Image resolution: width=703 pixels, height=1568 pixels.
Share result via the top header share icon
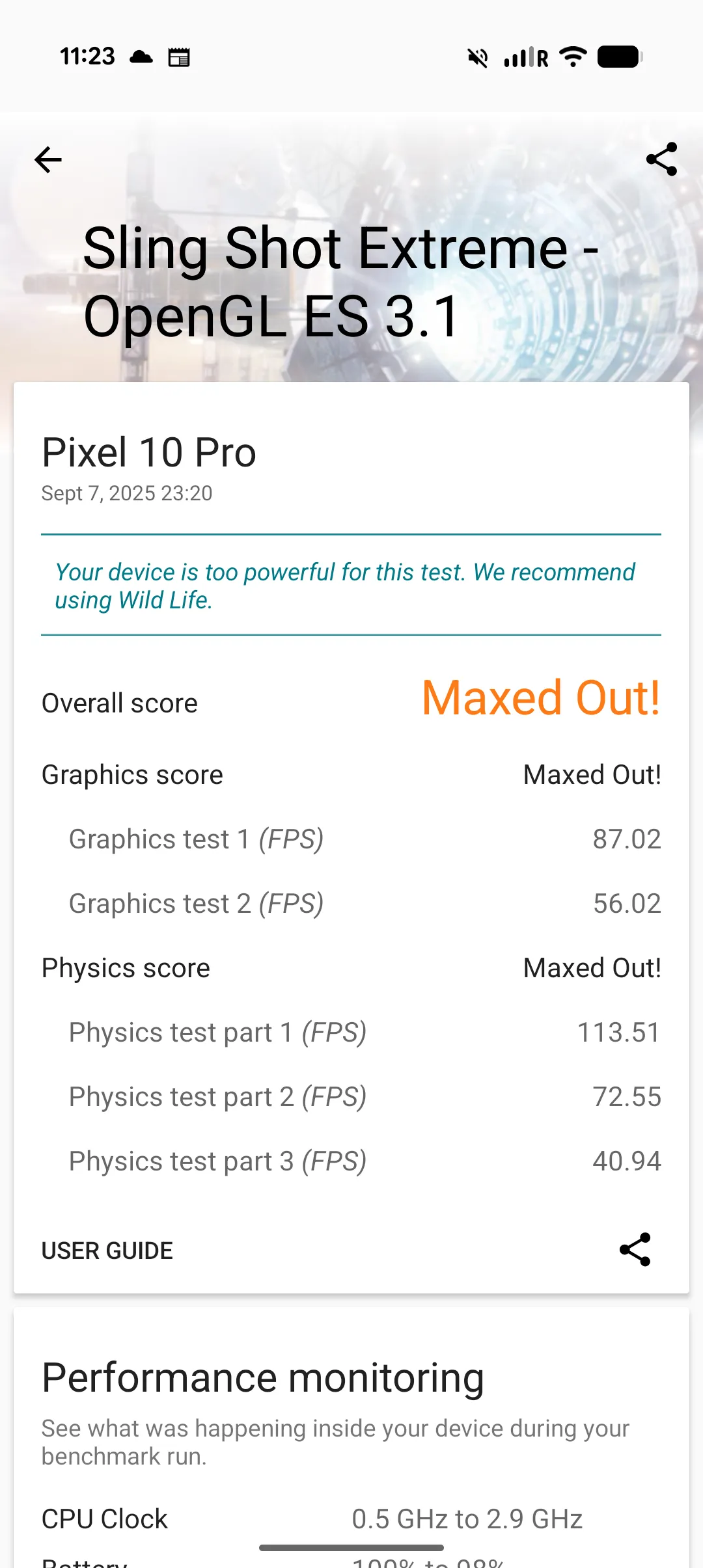click(x=661, y=159)
